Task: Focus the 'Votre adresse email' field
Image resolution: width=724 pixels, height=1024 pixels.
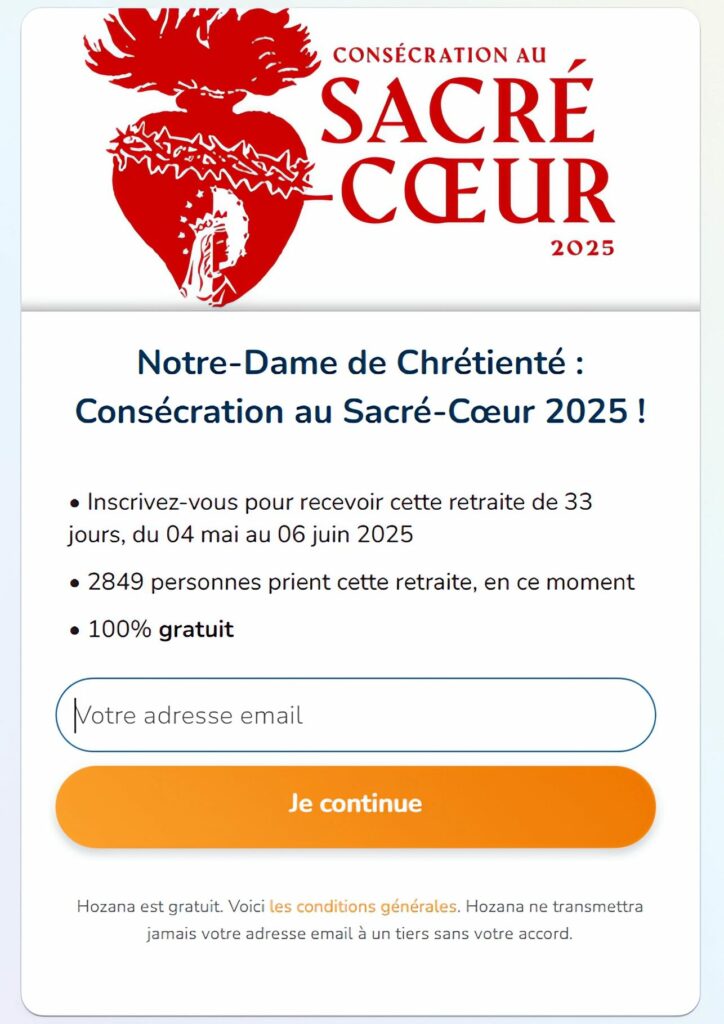Action: (355, 715)
